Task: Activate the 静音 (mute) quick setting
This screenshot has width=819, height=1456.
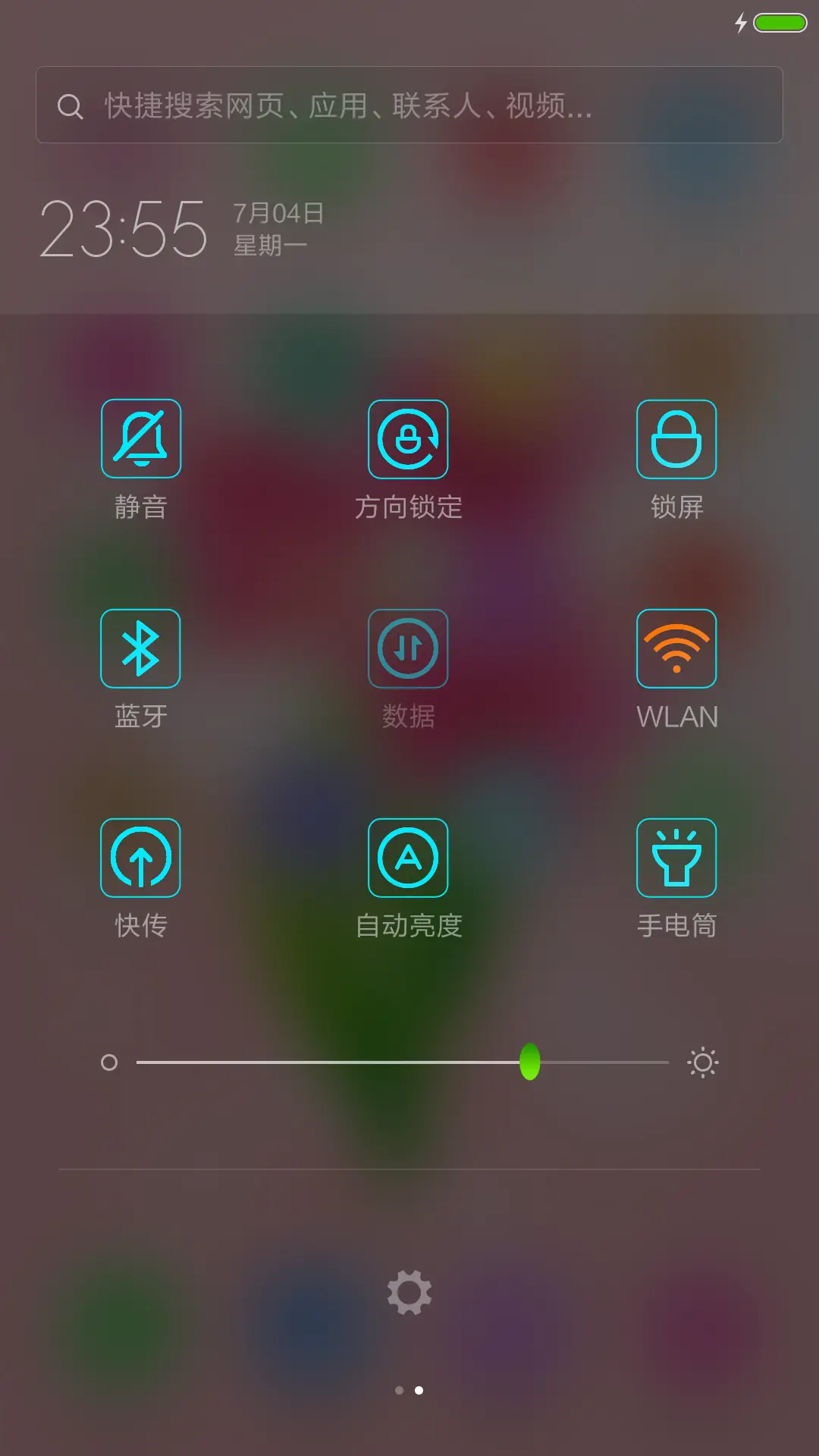Action: pos(140,439)
